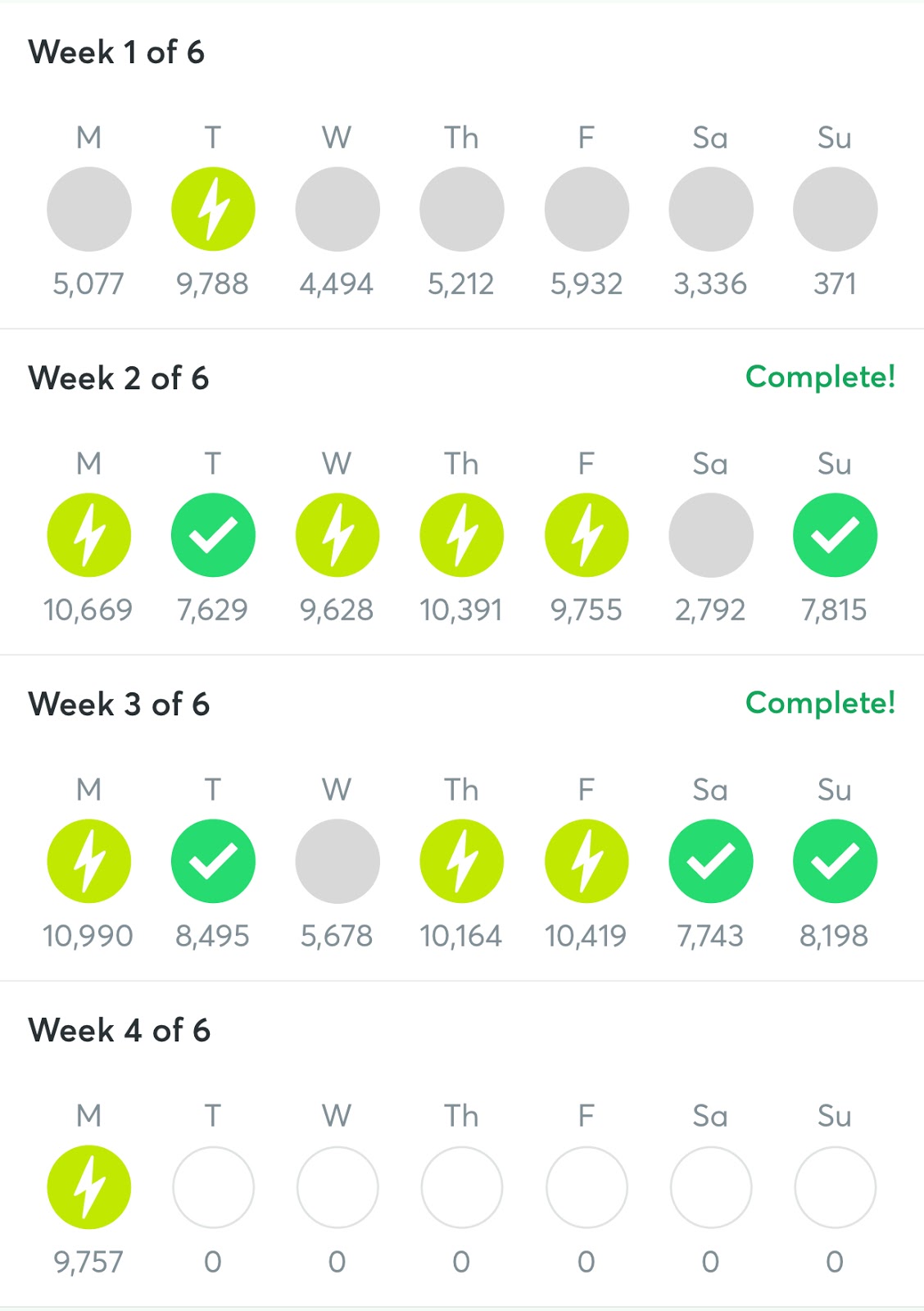The height and width of the screenshot is (1311, 924).
Task: Select Monday's 10,669 steps in Week 2
Action: click(88, 535)
